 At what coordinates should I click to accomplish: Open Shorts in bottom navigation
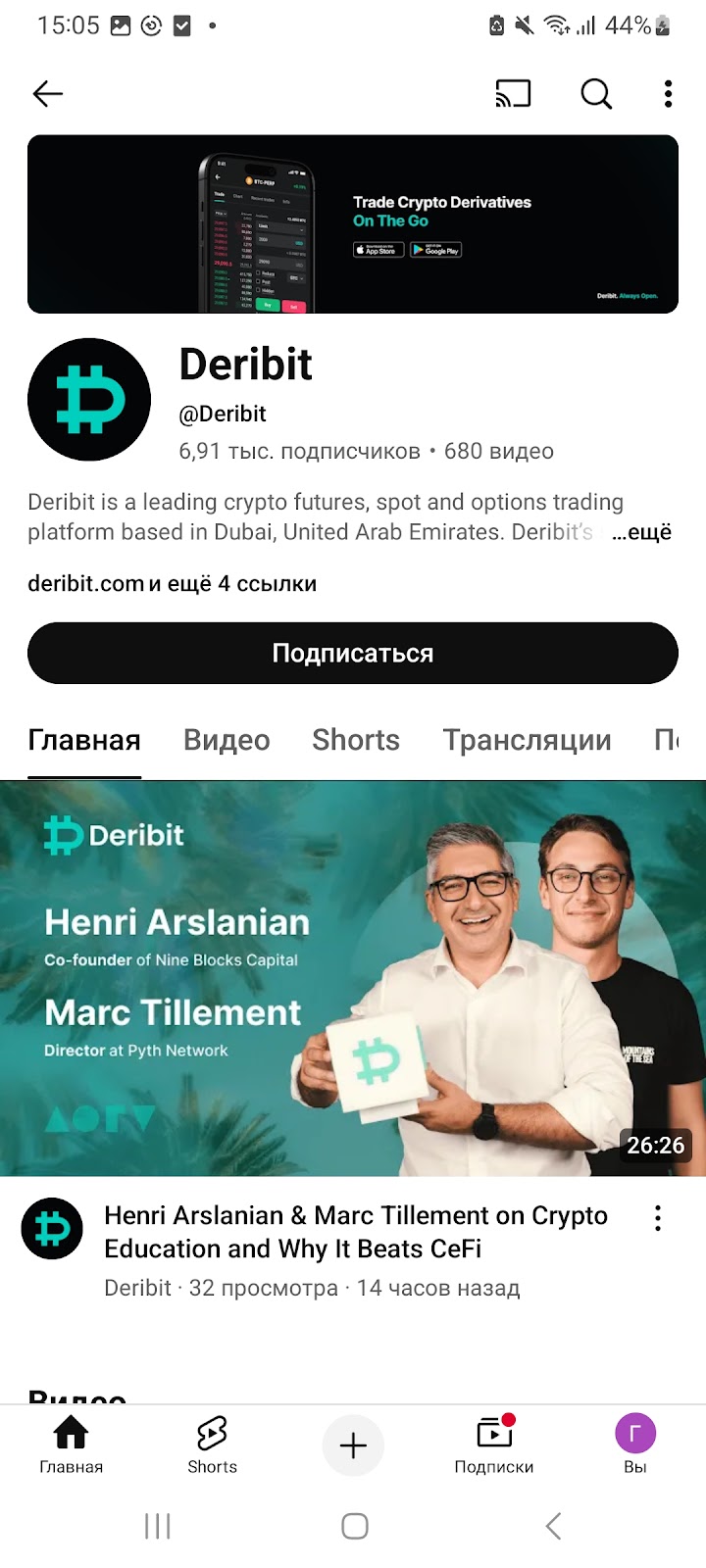(x=212, y=1445)
